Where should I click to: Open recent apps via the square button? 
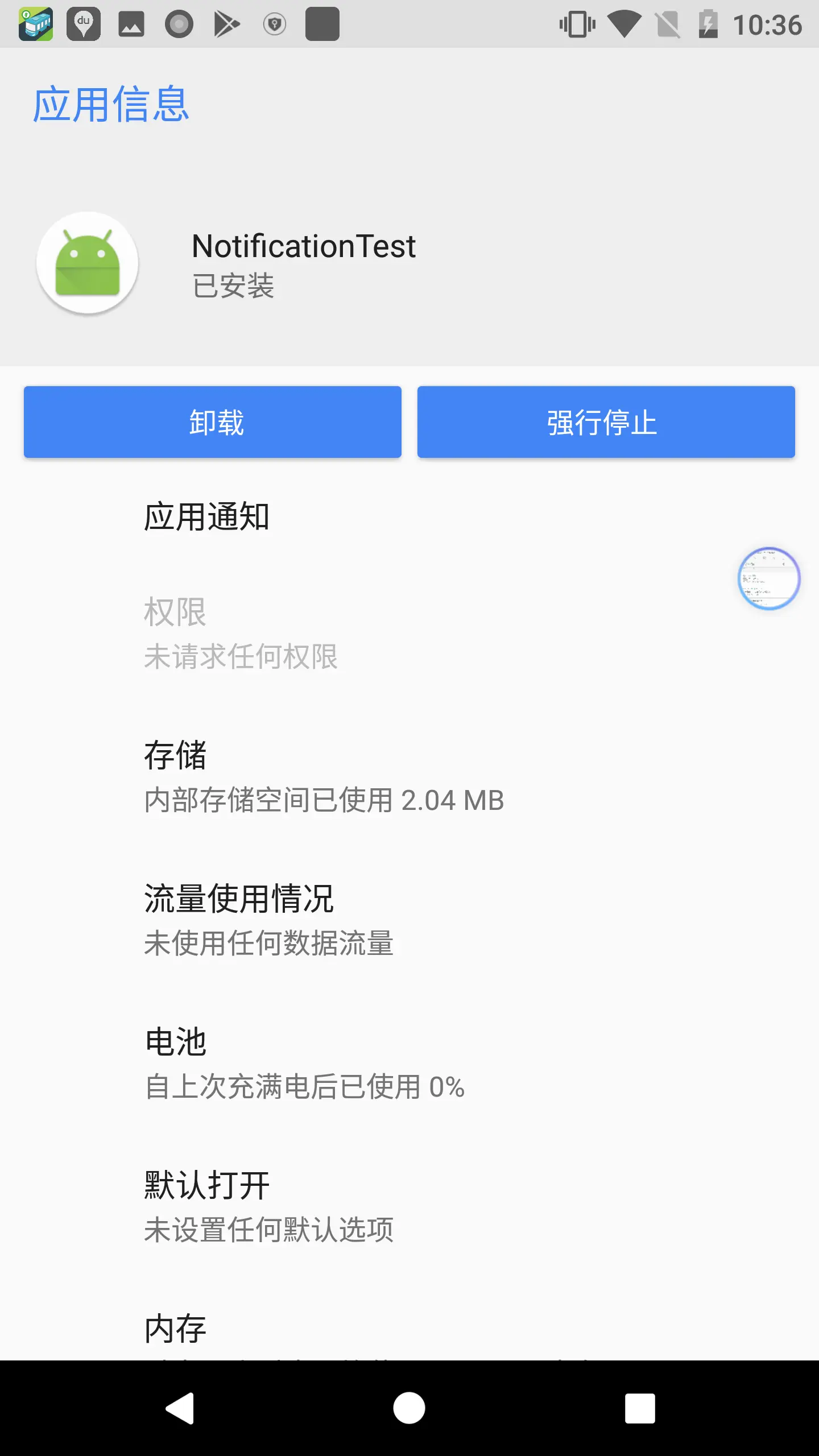click(640, 1408)
